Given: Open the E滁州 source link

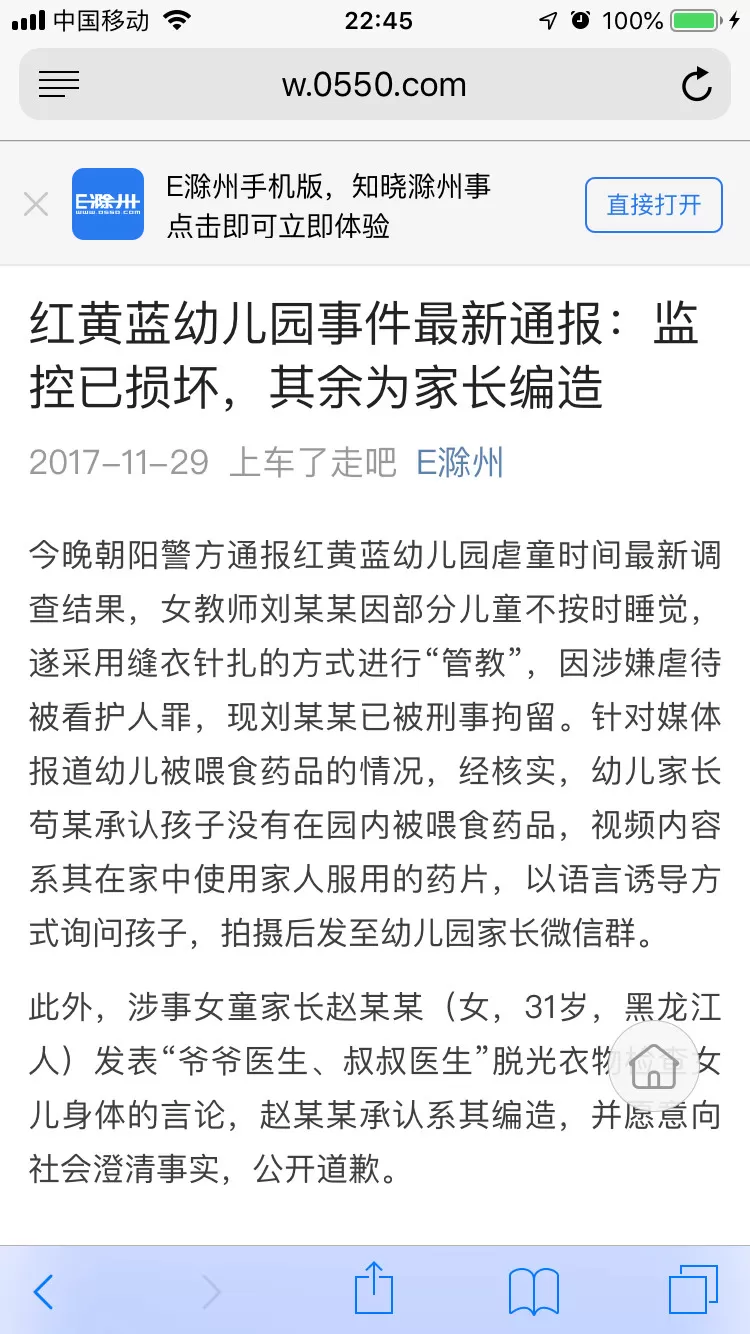Looking at the screenshot, I should pos(460,463).
